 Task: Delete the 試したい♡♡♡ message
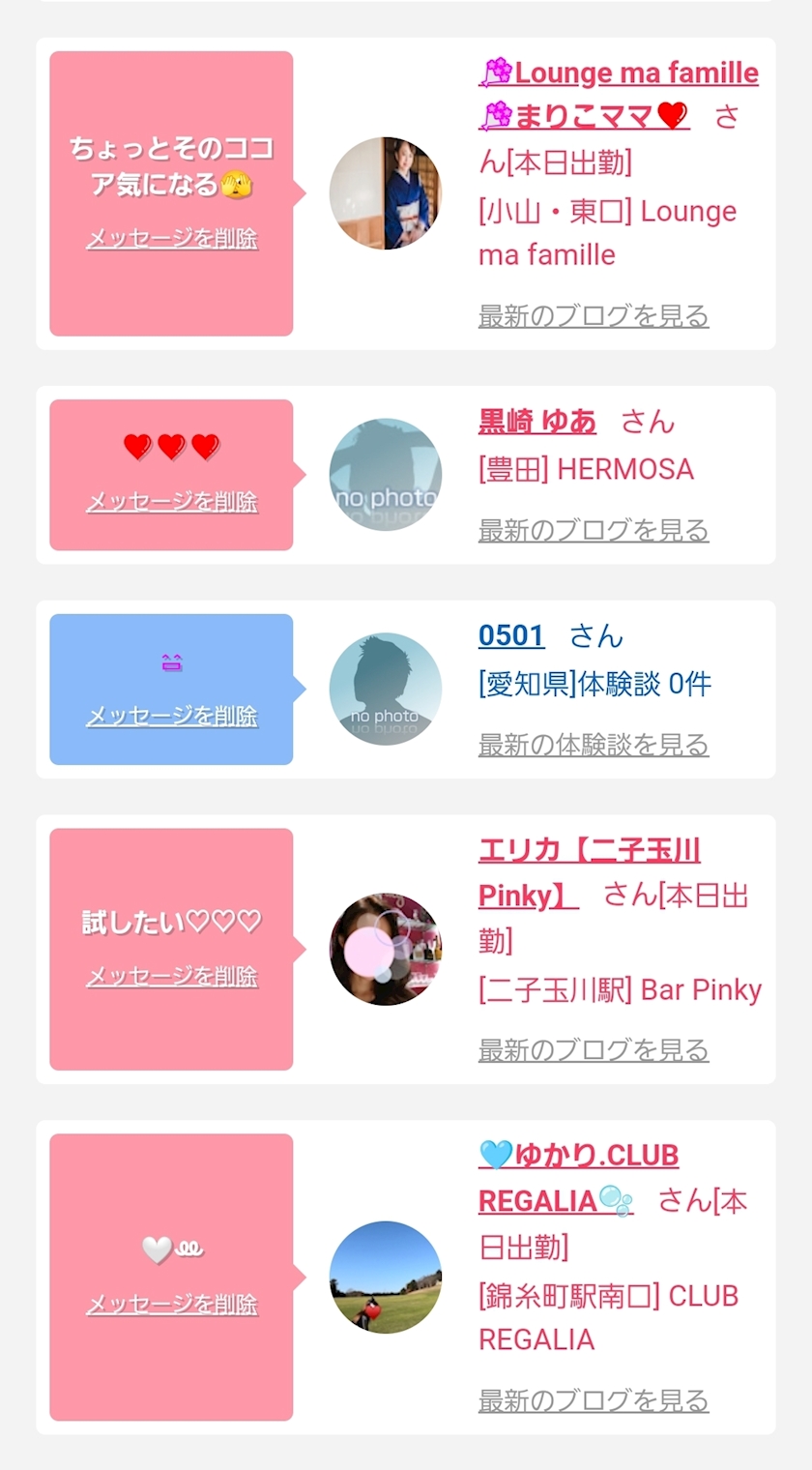[x=172, y=977]
